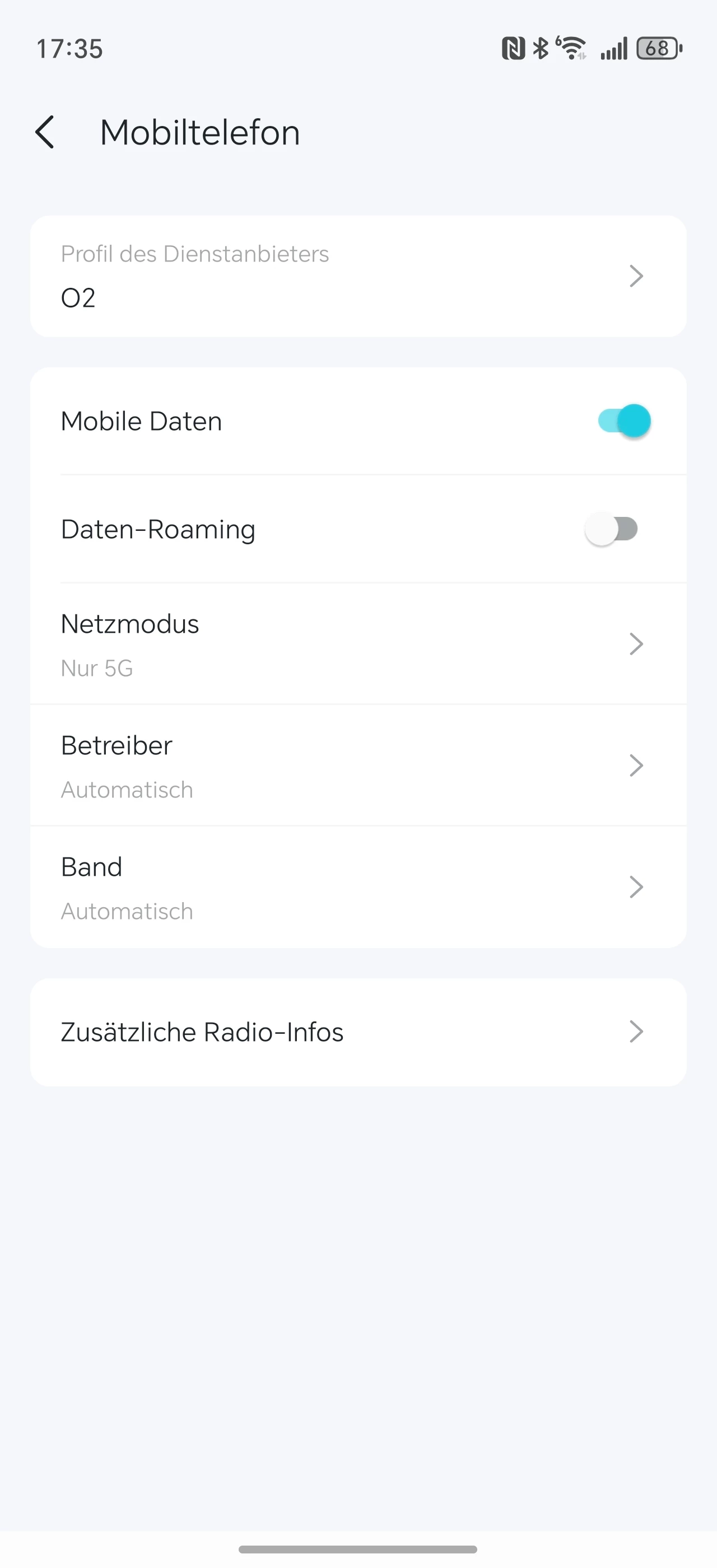
Task: Open the Betreiber operator selection
Action: pyautogui.click(x=358, y=766)
